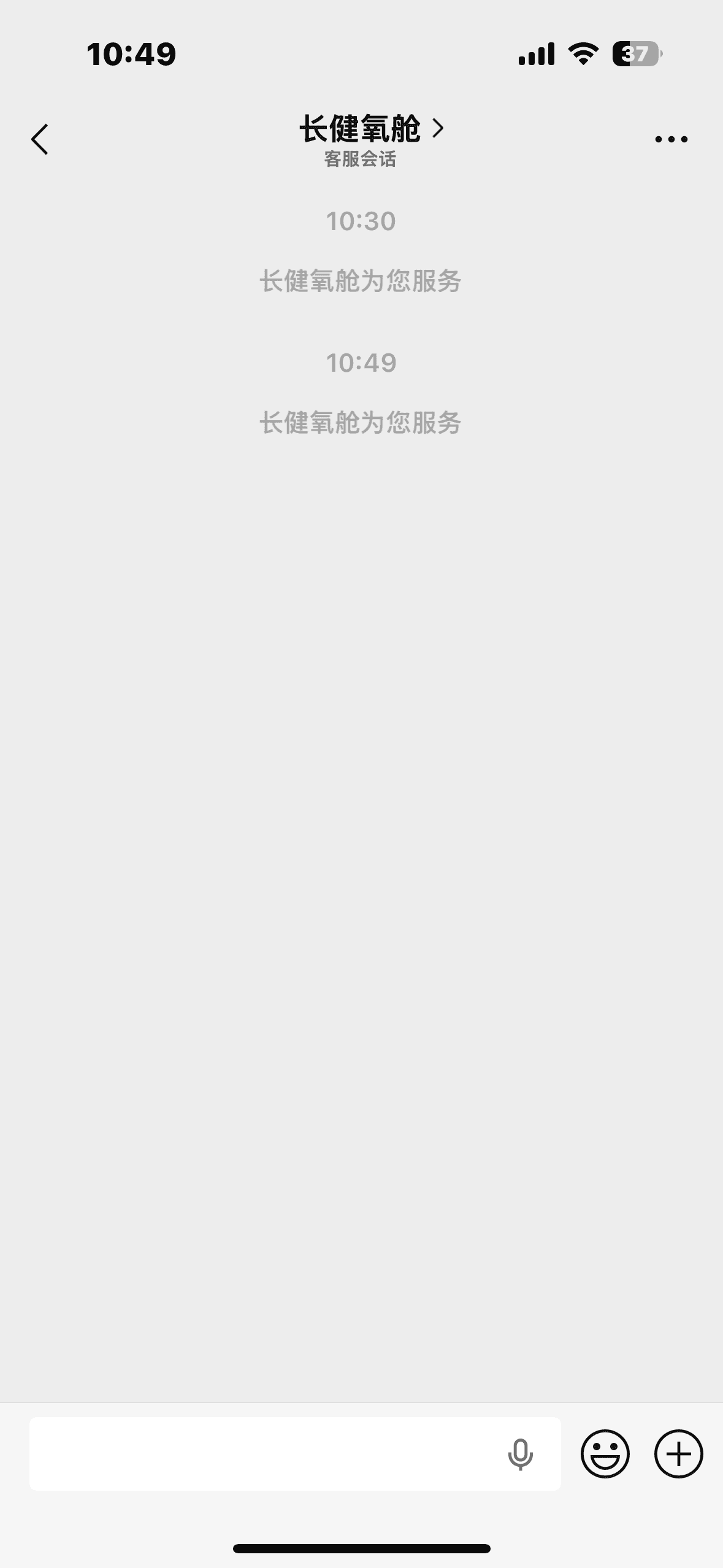Go back from the chat
The height and width of the screenshot is (1568, 723).
coord(40,139)
